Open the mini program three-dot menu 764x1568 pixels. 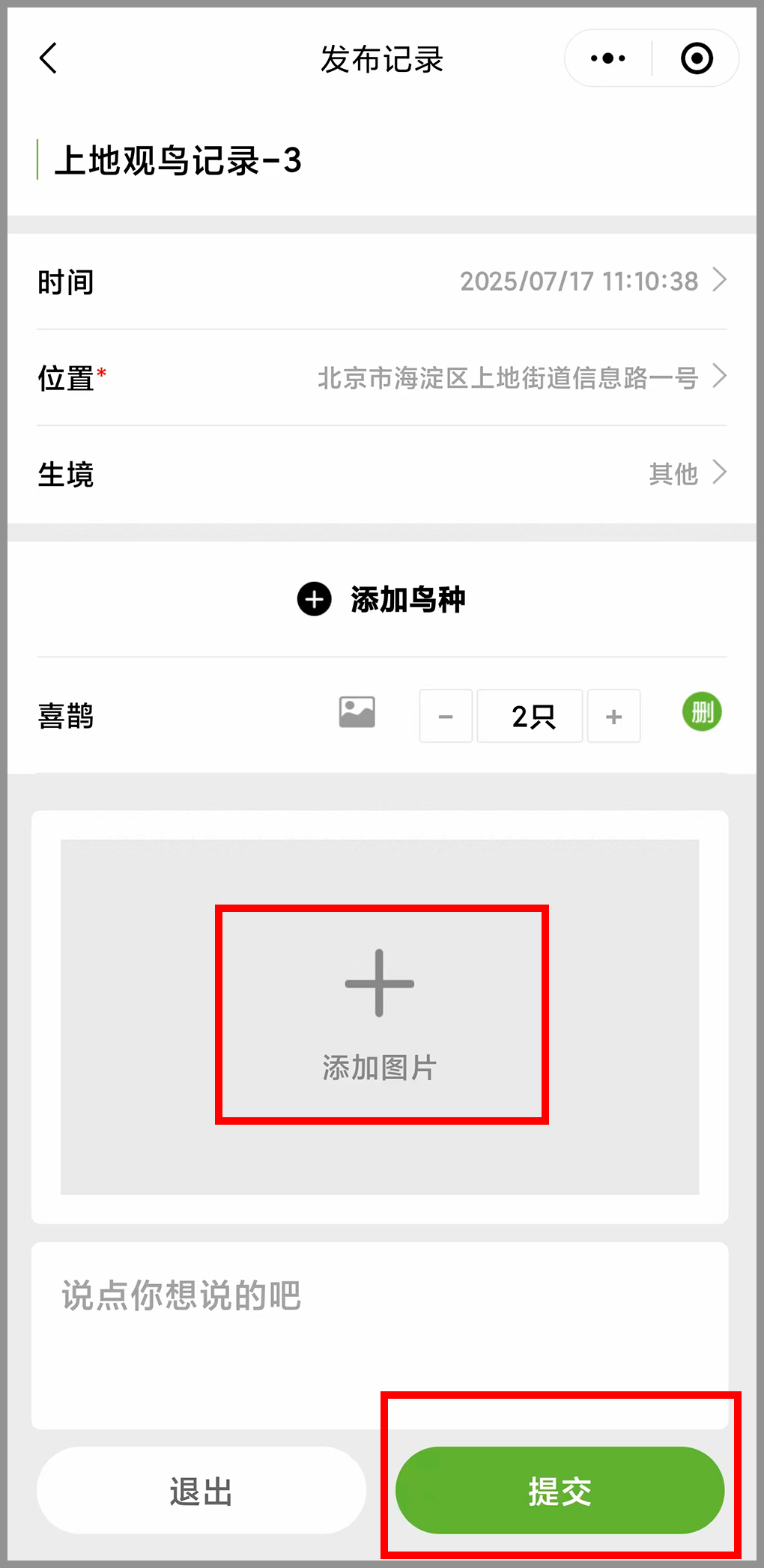click(608, 58)
